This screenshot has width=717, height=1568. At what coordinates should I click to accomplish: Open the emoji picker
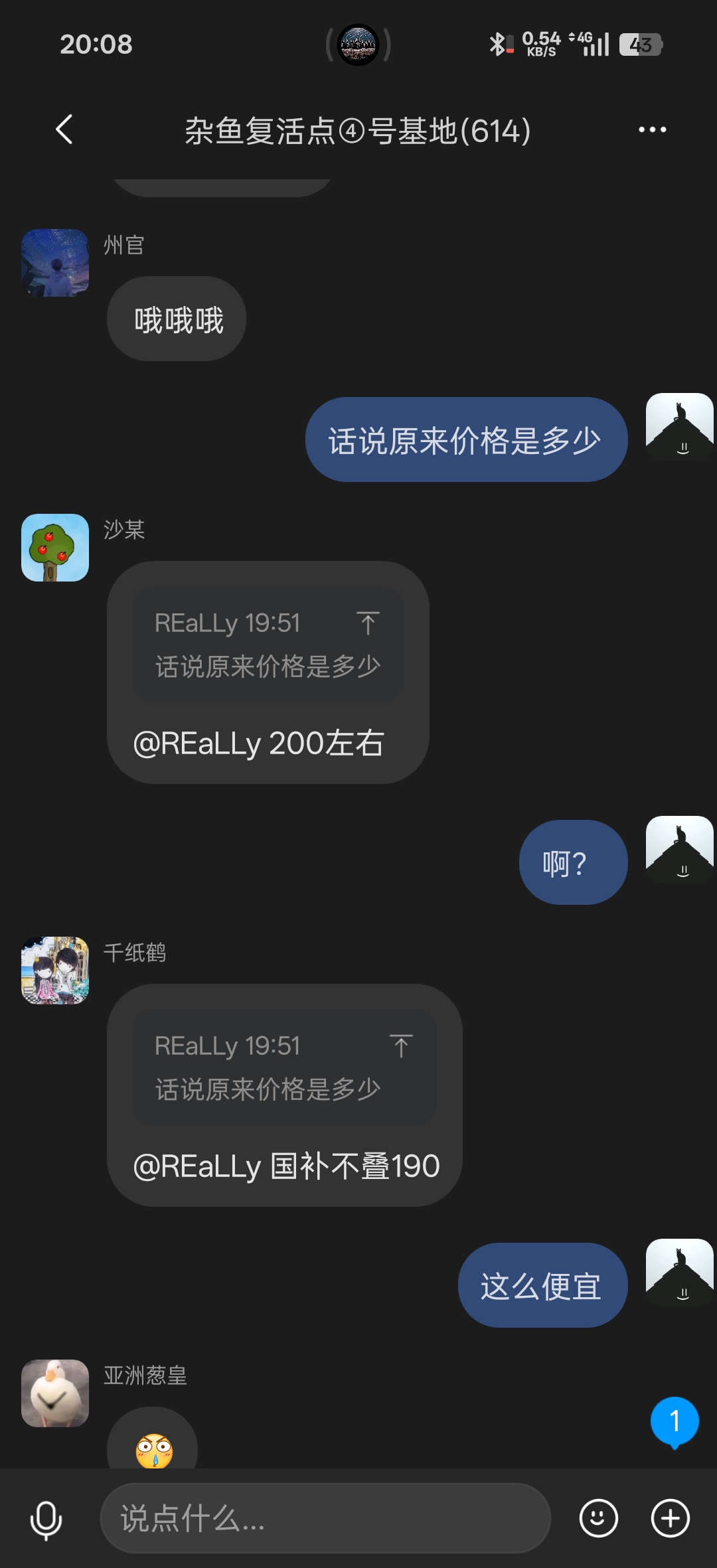(x=598, y=1518)
